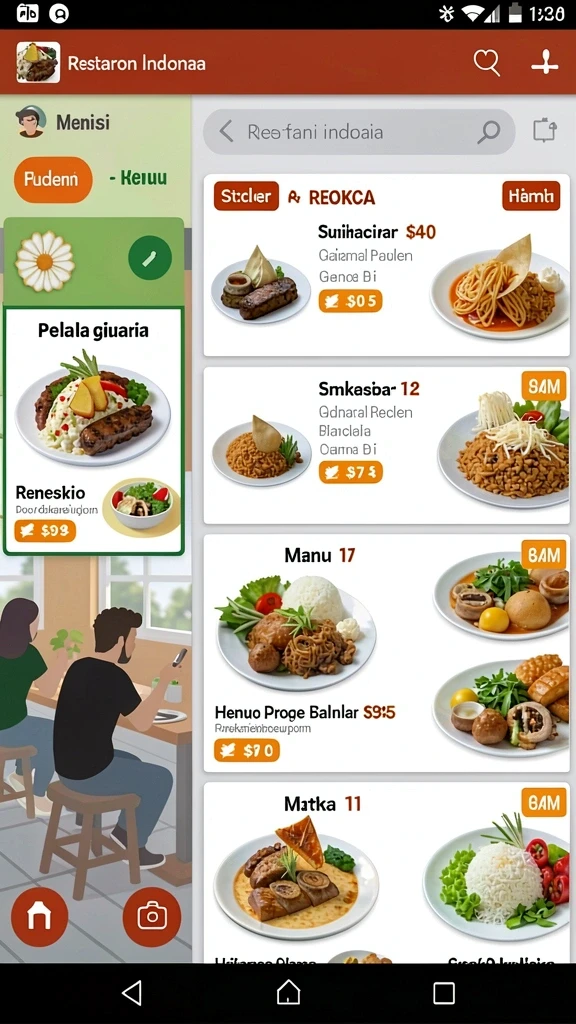Tap the heart search icon in app bar
Screen dimensions: 576x1024
point(487,63)
